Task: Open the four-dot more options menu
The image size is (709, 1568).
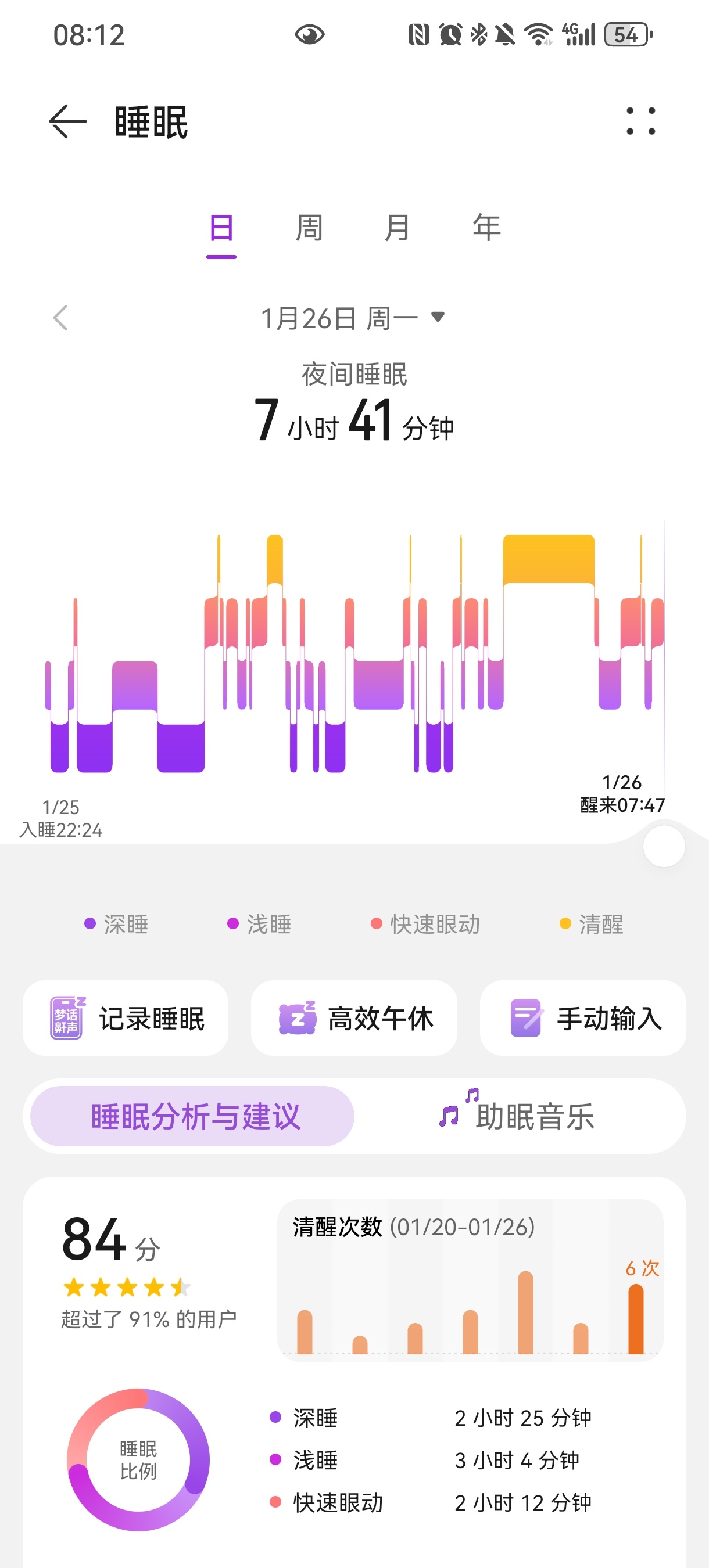Action: [x=641, y=121]
